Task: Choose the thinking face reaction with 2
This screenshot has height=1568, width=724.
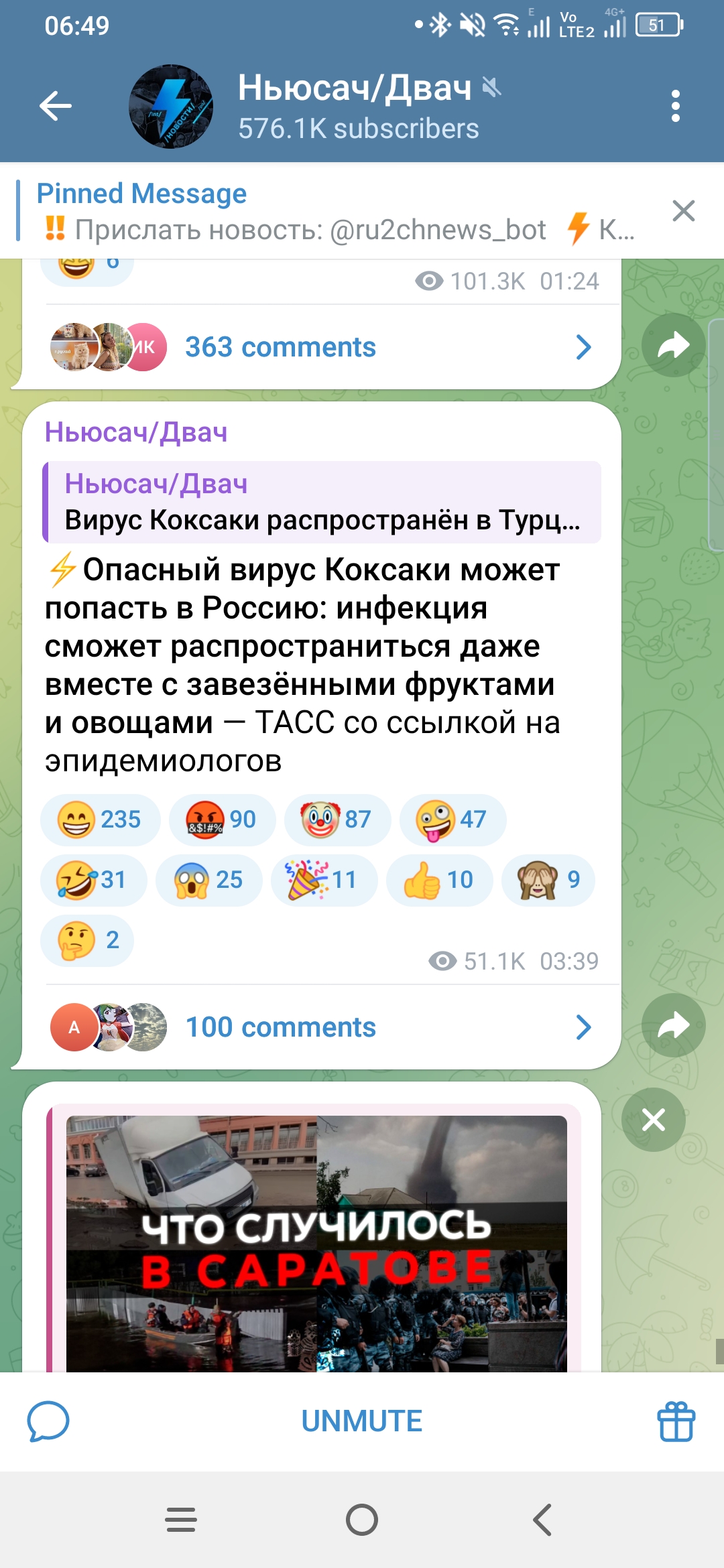Action: 87,940
